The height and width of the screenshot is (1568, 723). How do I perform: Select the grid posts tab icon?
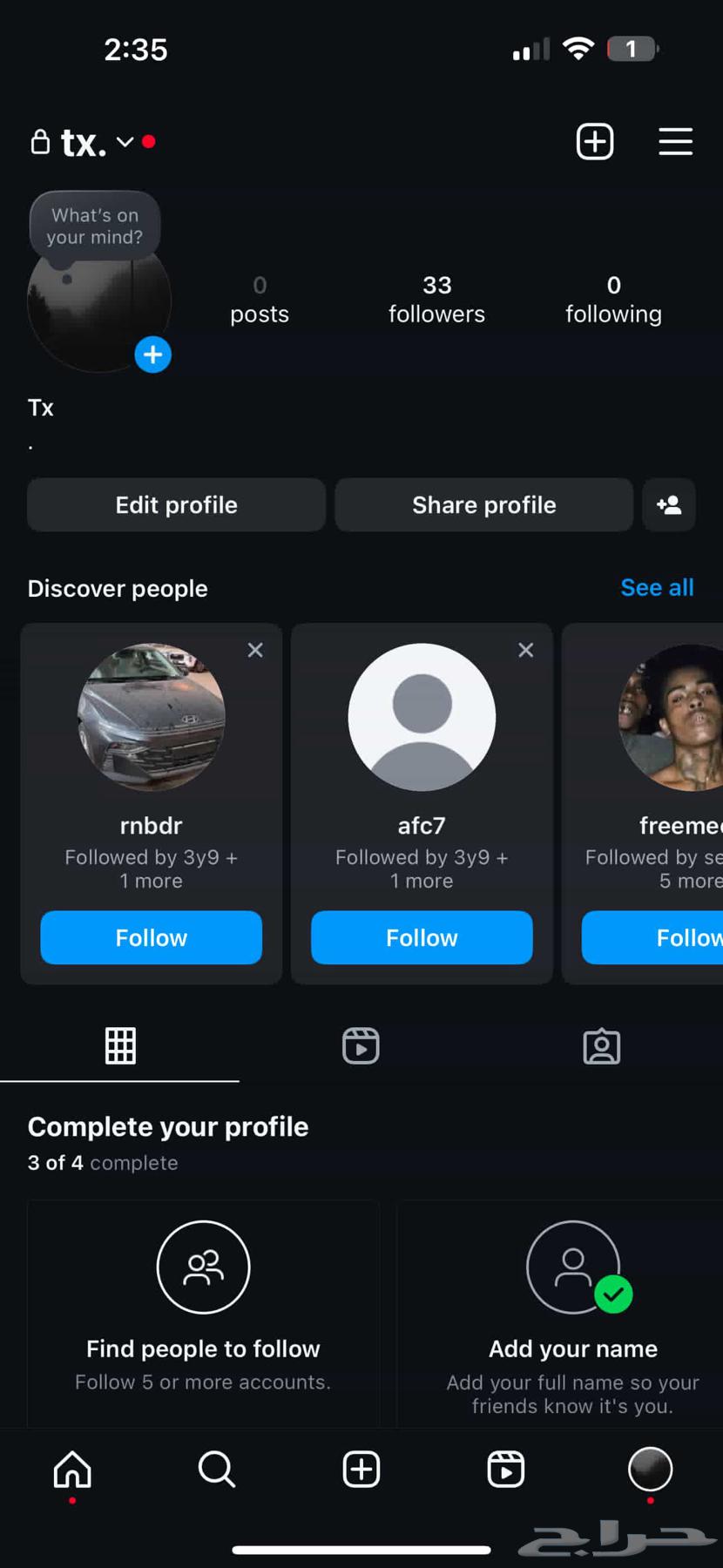(x=120, y=1045)
